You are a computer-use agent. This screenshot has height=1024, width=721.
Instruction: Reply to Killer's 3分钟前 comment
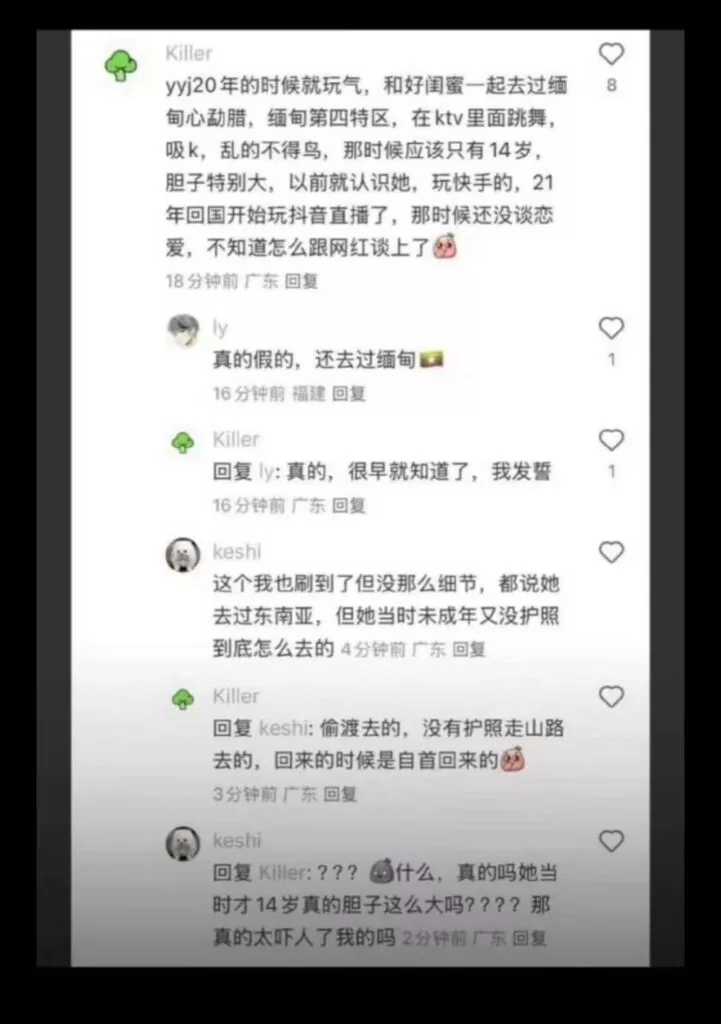click(341, 794)
